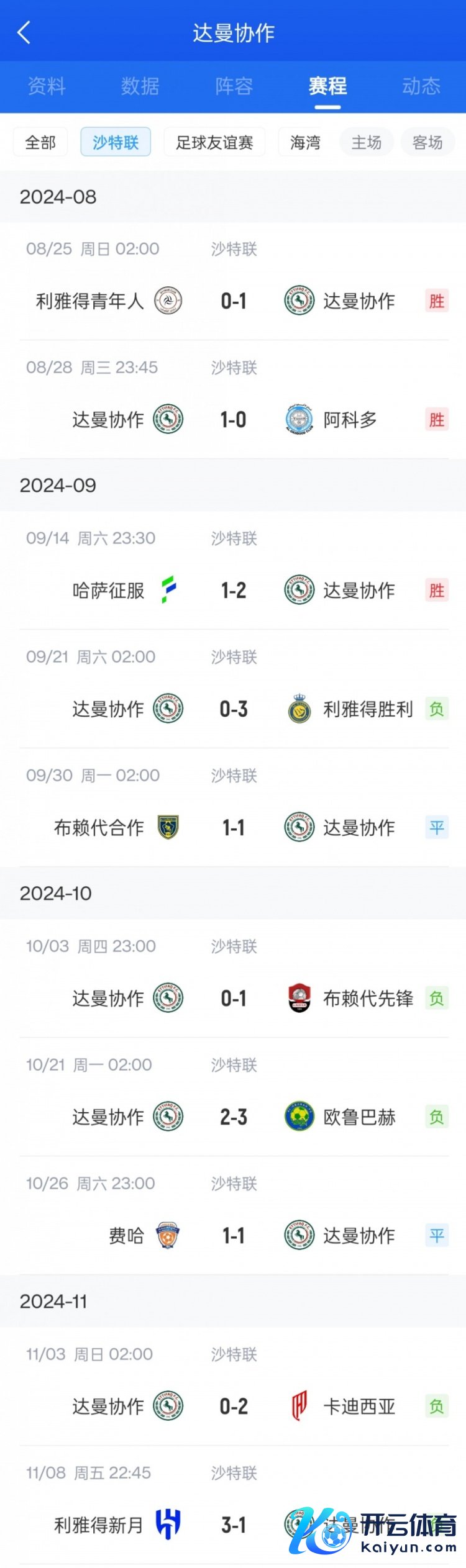This screenshot has width=466, height=1568.
Task: Open 达曼协作 vs 卡迪西亚 match
Action: pyautogui.click(x=234, y=1407)
